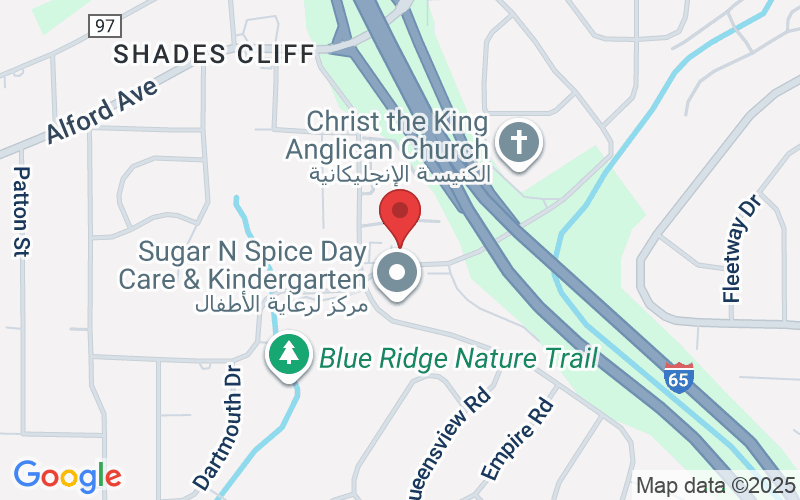Tap the red location pin
800x500 pixels.
(x=400, y=217)
